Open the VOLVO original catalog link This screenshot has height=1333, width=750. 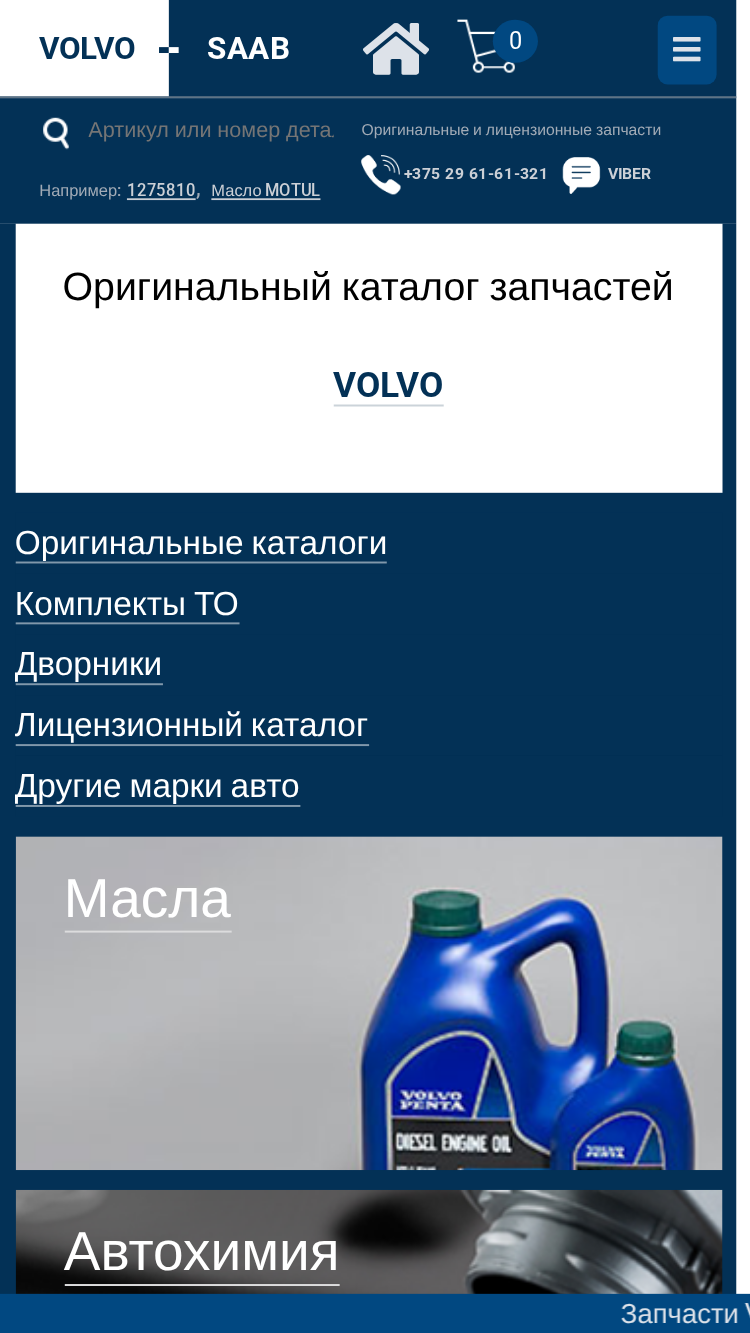(x=388, y=385)
